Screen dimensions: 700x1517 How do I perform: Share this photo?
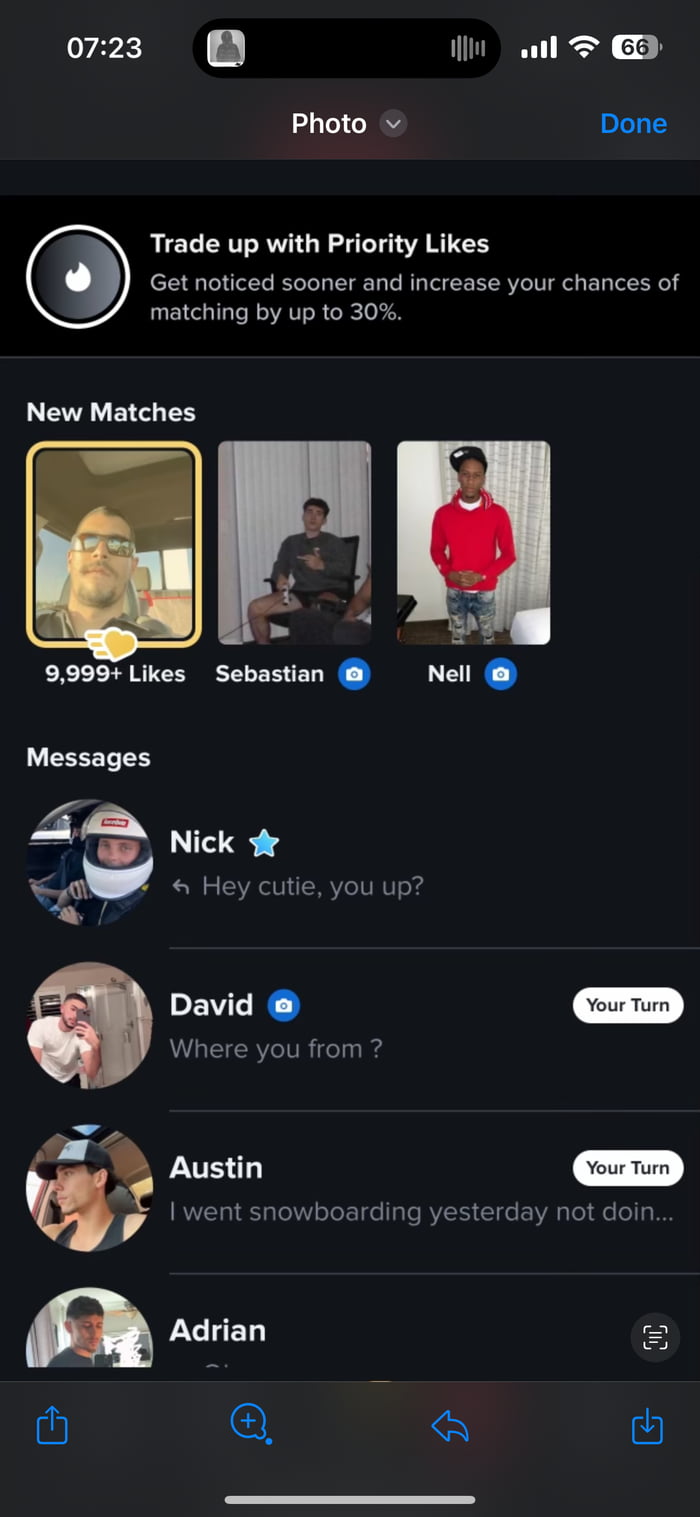52,1425
